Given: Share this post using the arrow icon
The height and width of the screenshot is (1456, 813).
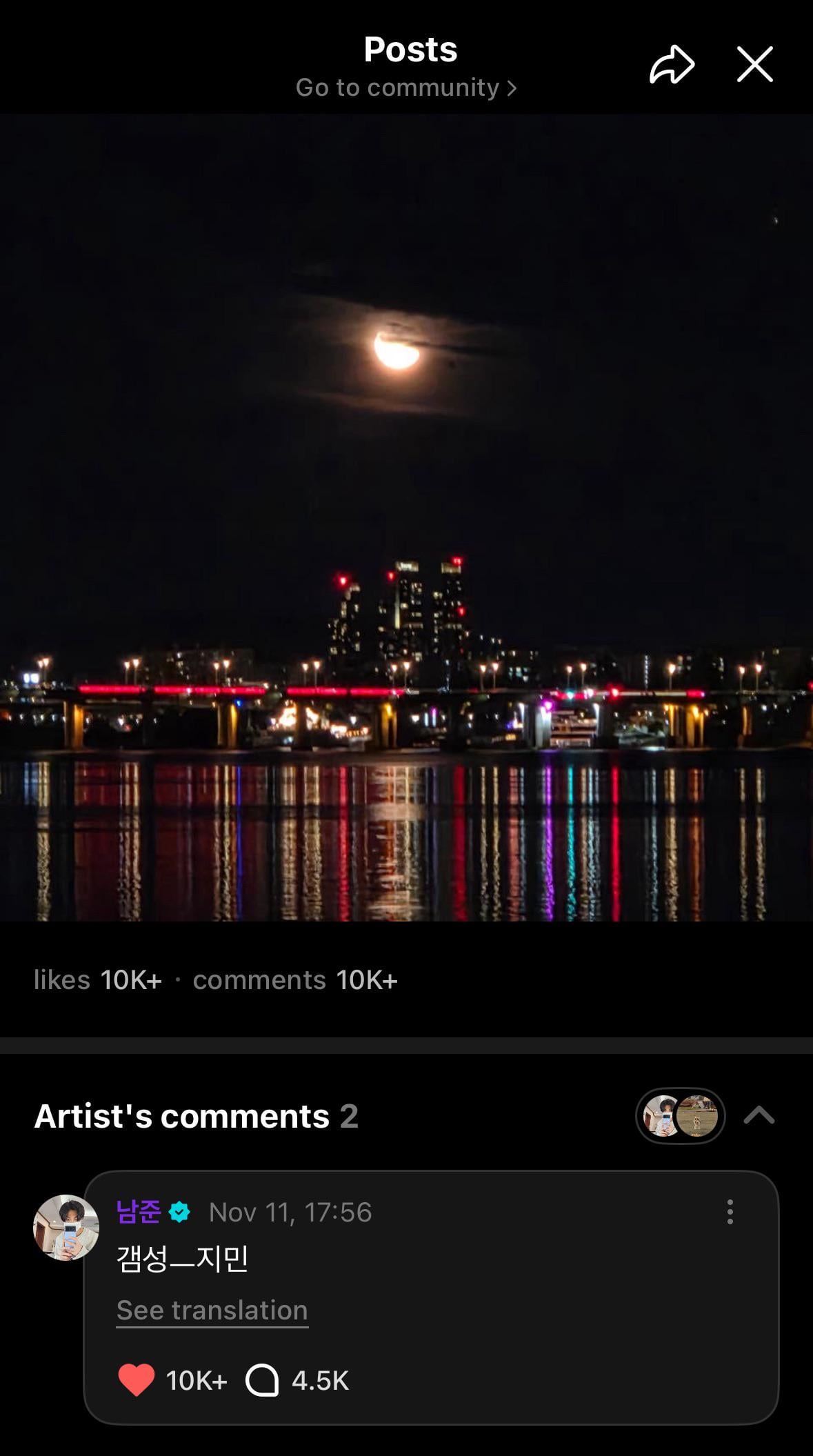Looking at the screenshot, I should 671,63.
